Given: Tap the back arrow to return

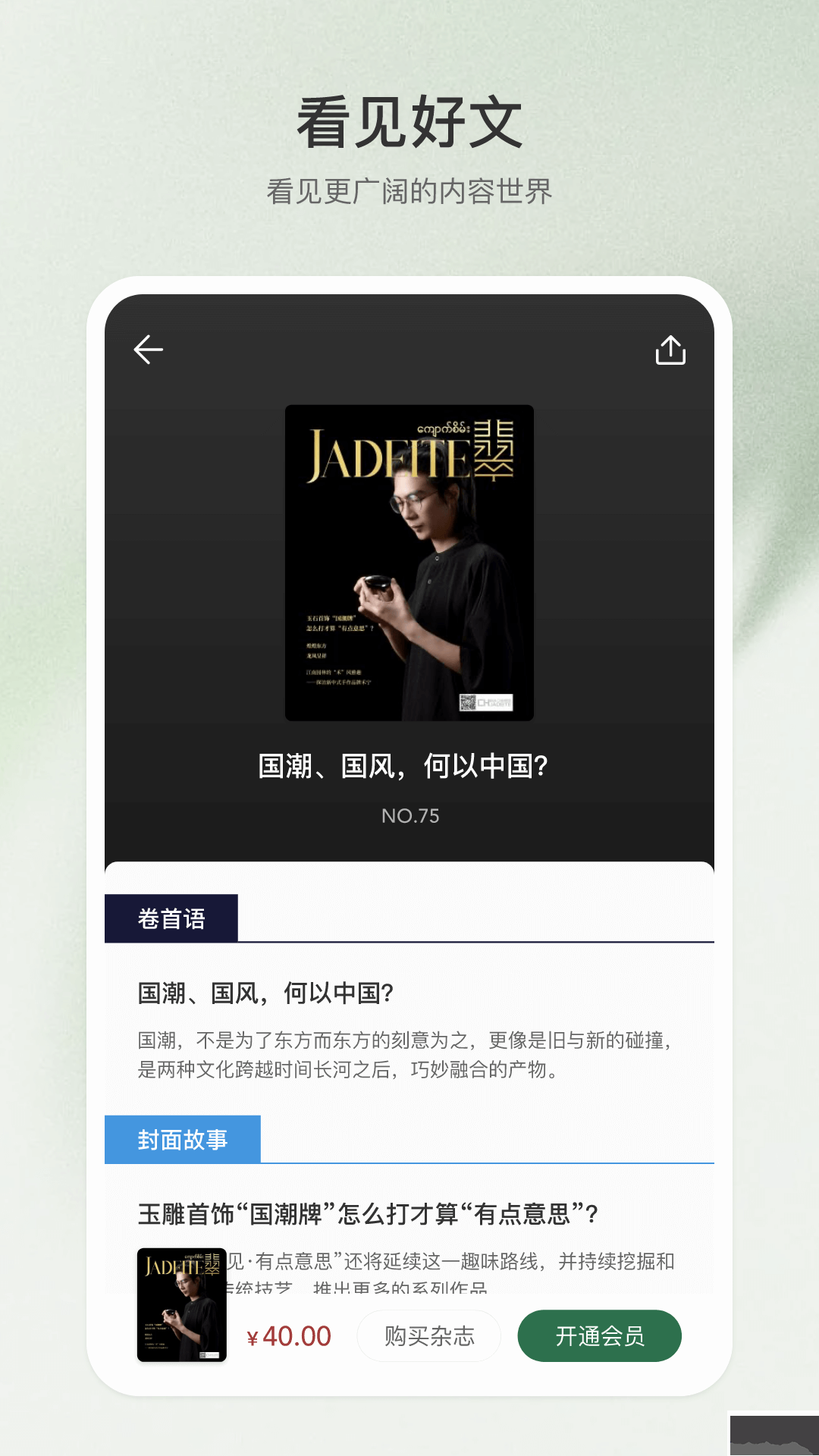Looking at the screenshot, I should click(147, 350).
